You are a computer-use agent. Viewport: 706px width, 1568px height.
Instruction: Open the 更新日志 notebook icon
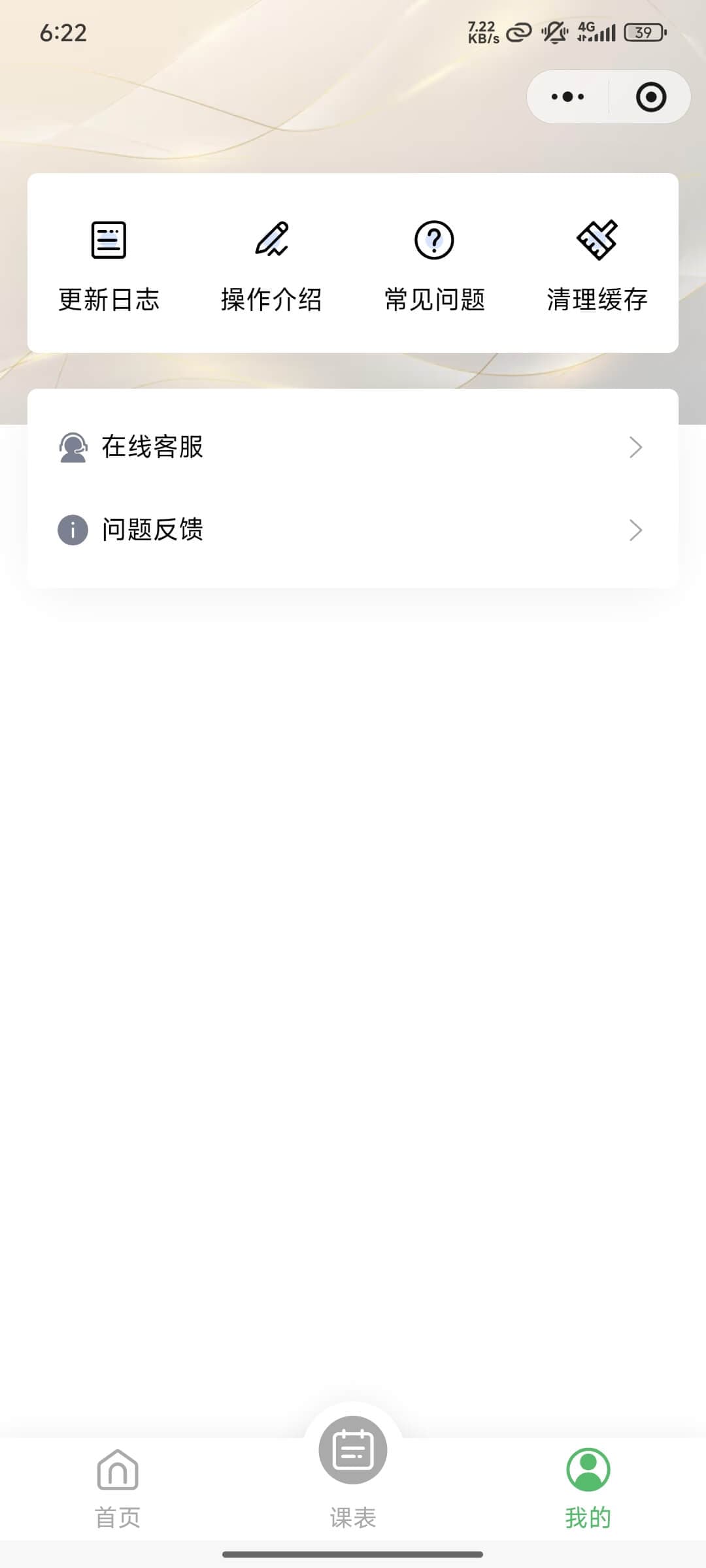109,240
